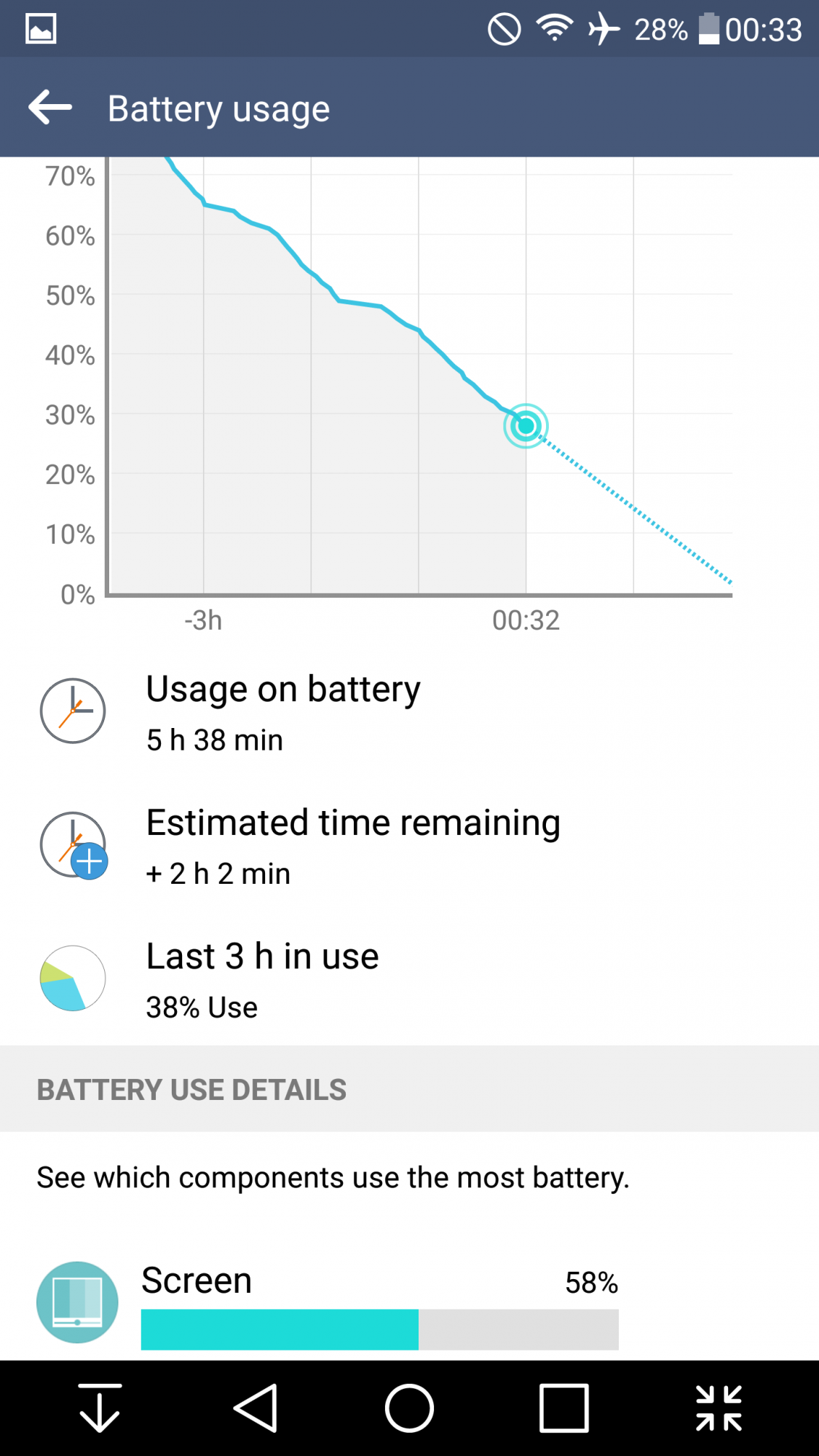The image size is (819, 1456).
Task: Go back from Battery usage
Action: [50, 108]
